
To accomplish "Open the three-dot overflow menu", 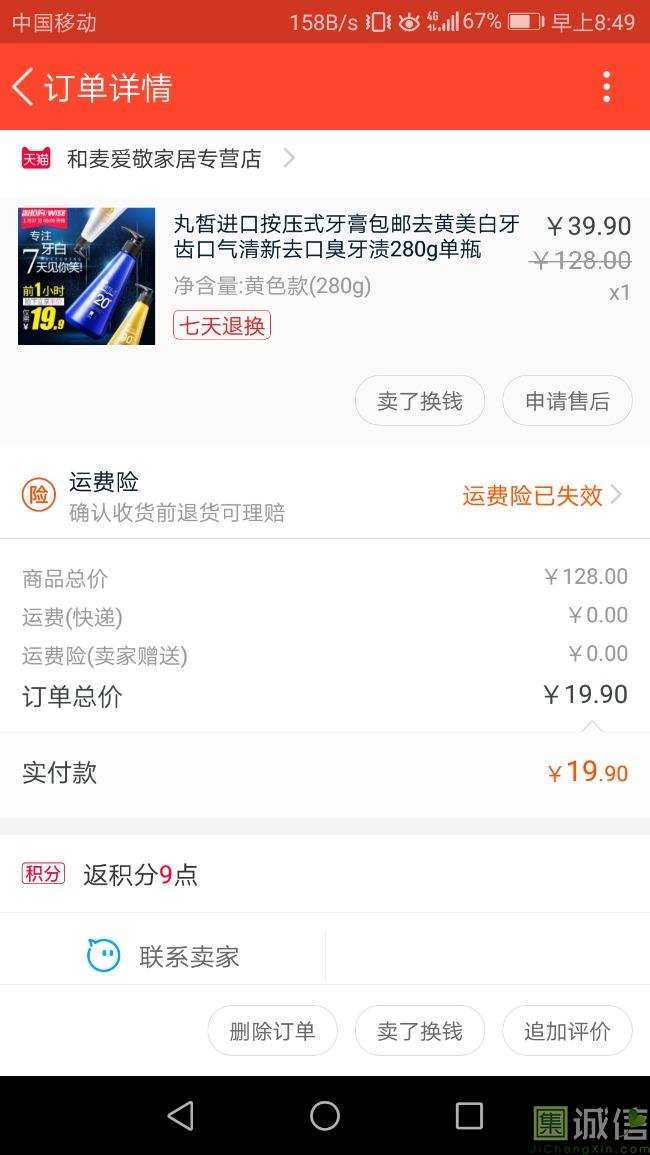I will [x=606, y=87].
